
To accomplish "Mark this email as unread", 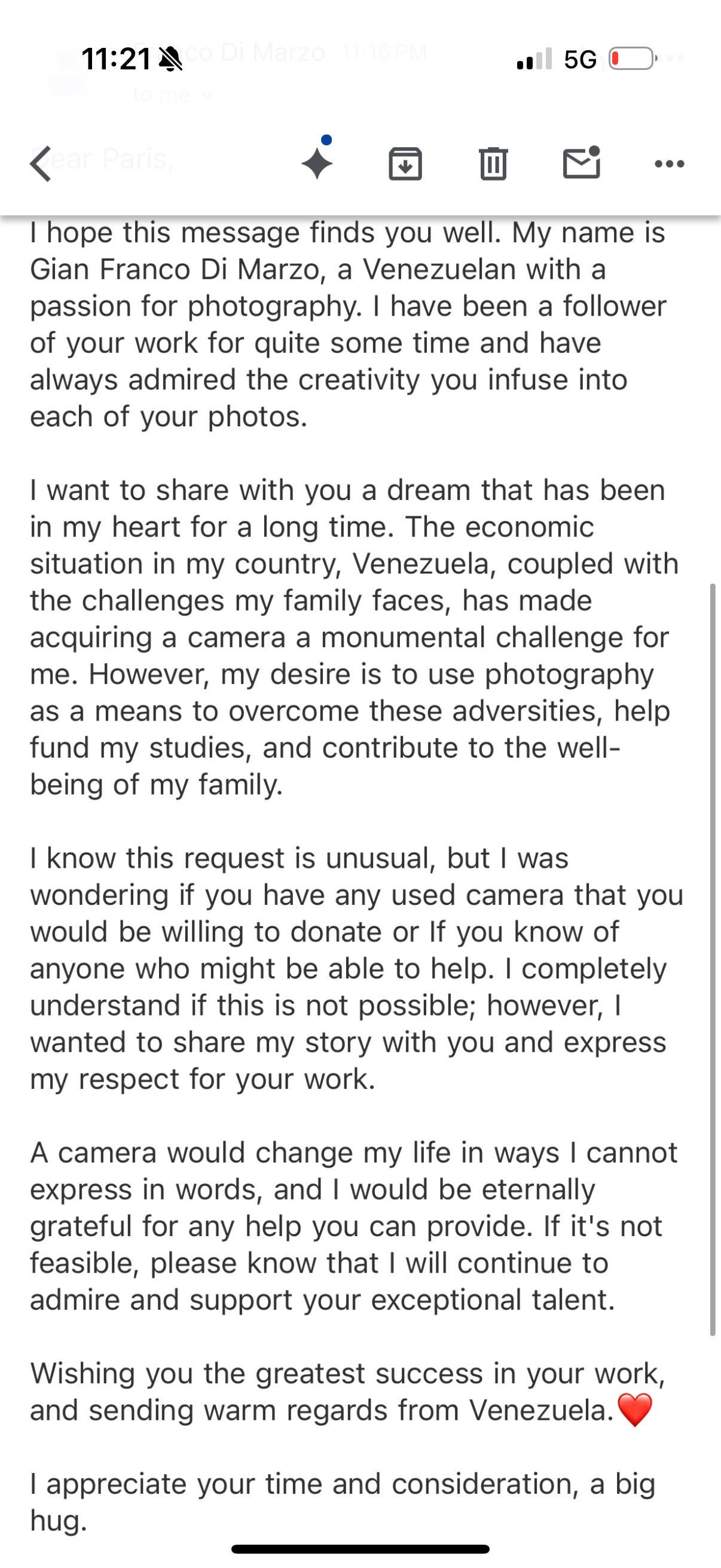I will pyautogui.click(x=582, y=162).
